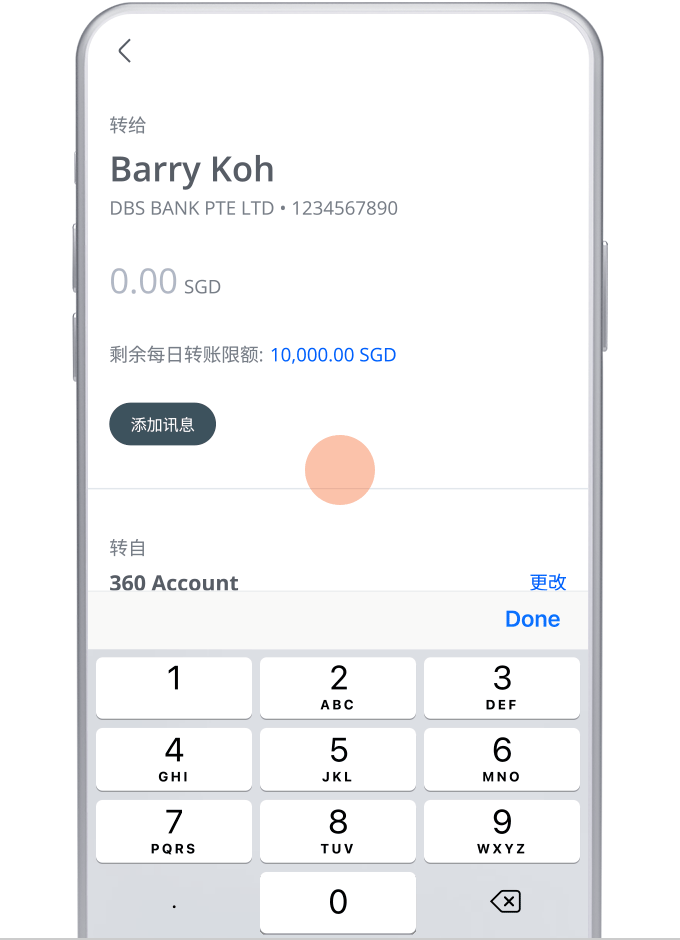
Task: Enter digit 4 on the keypad
Action: point(174,759)
